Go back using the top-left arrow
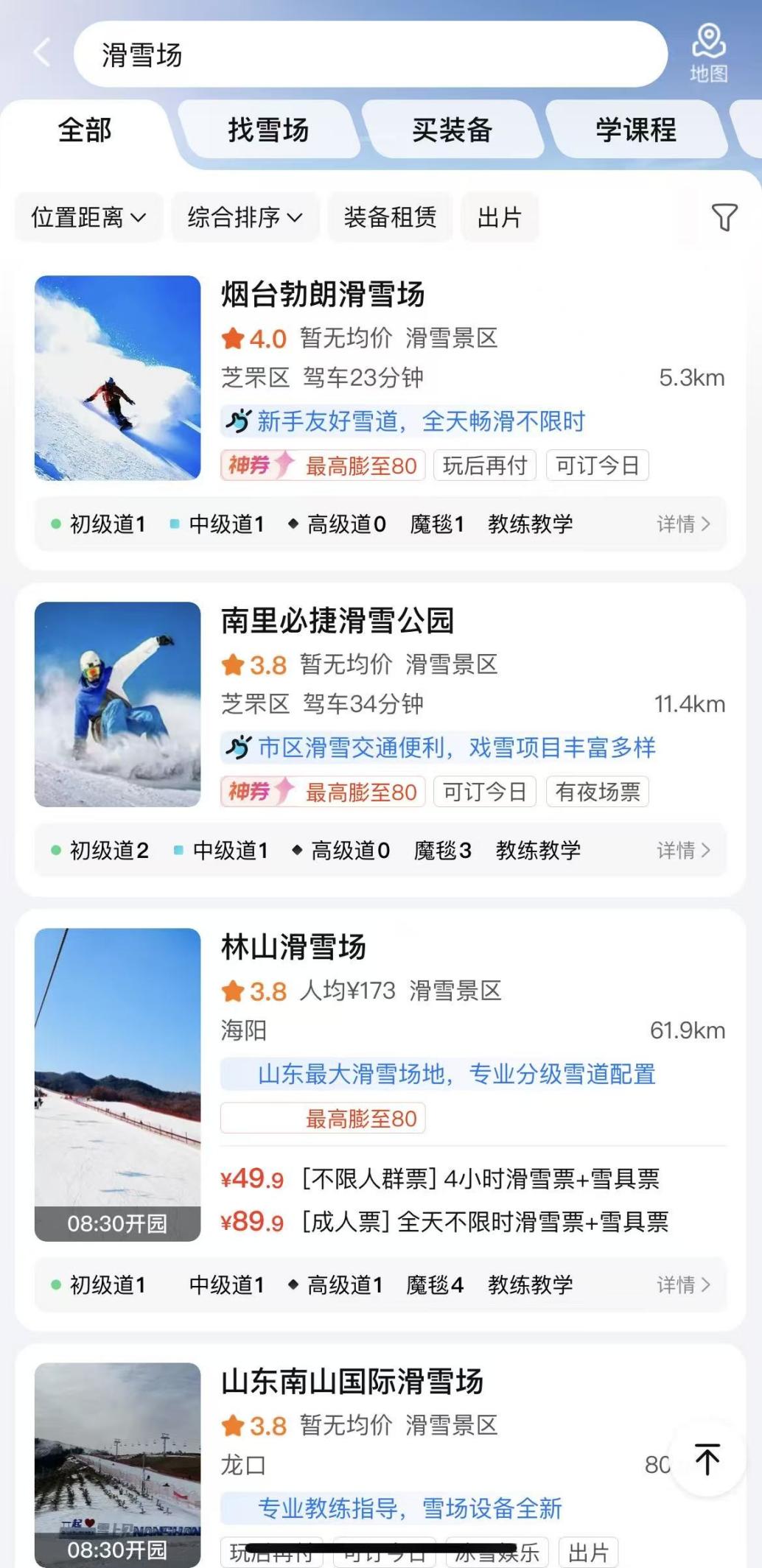This screenshot has height=1568, width=762. click(x=42, y=53)
